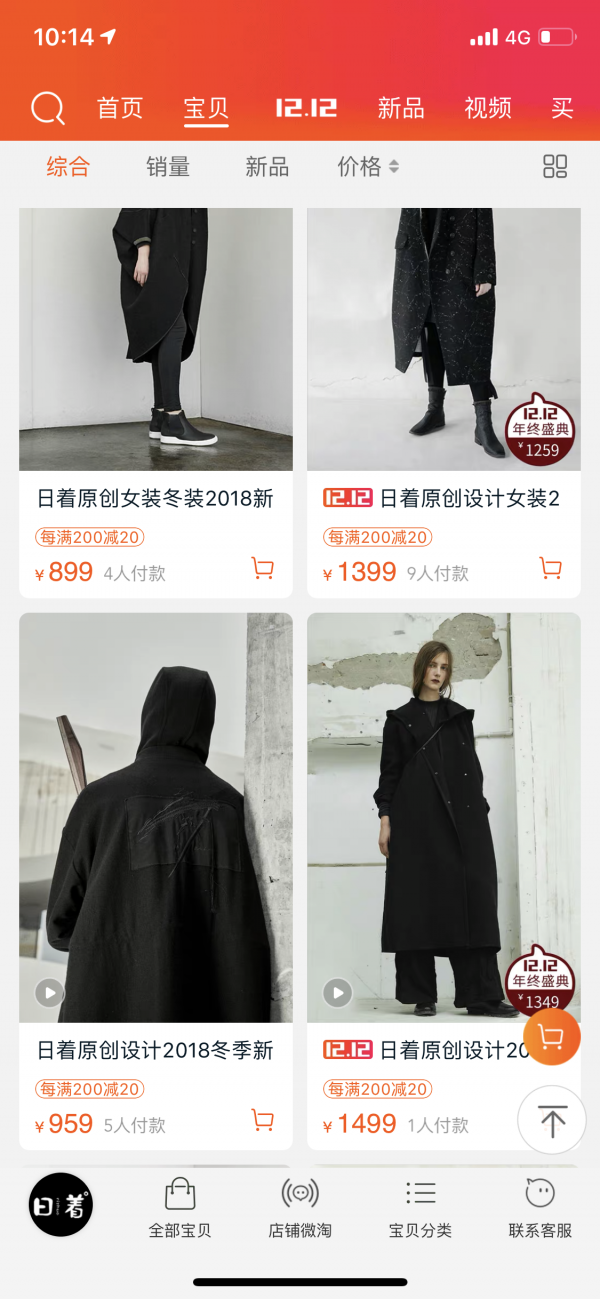Viewport: 600px width, 1299px height.
Task: Sort by 价格
Action: click(368, 167)
